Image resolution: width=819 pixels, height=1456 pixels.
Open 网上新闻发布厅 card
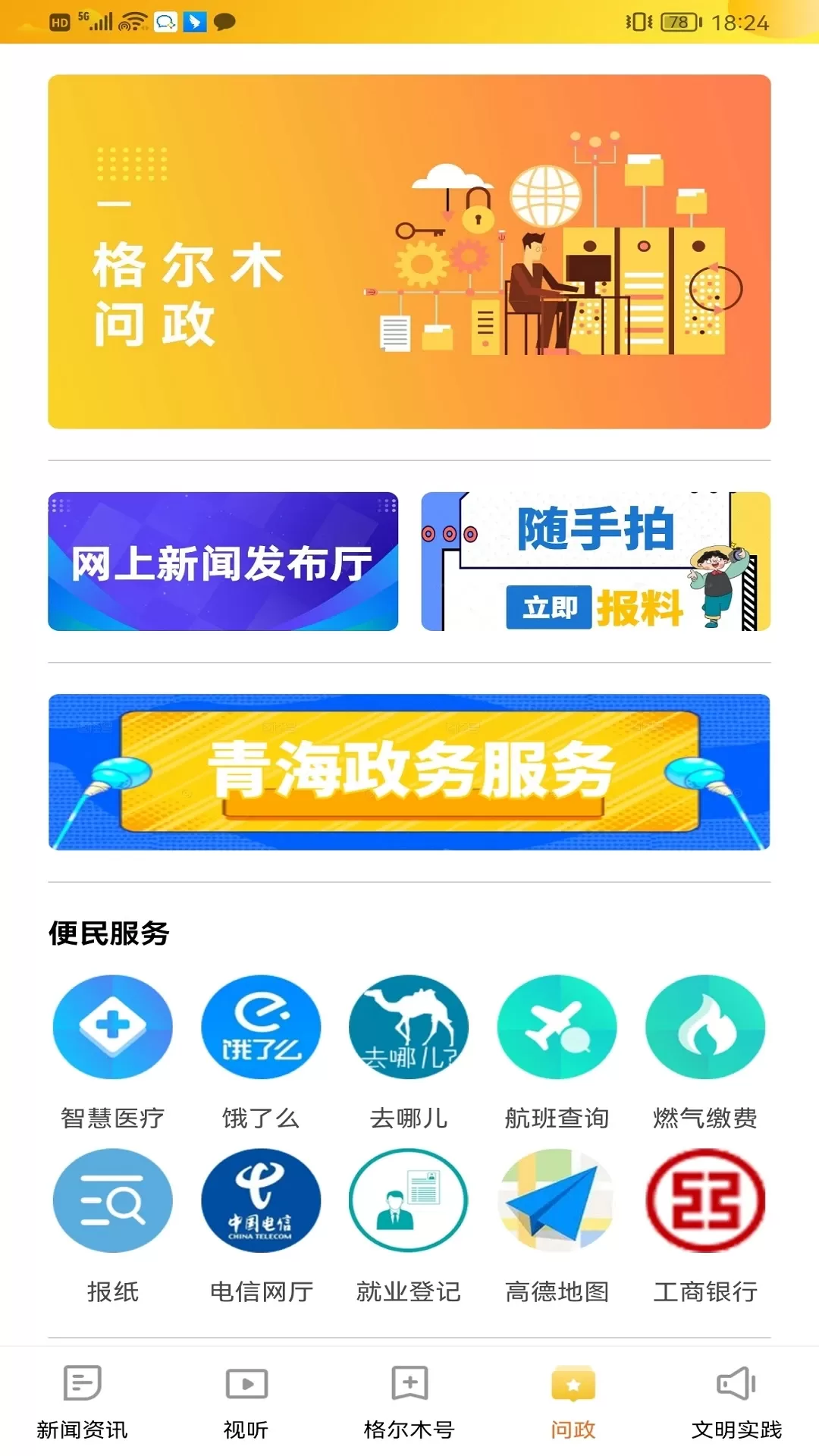pos(223,561)
